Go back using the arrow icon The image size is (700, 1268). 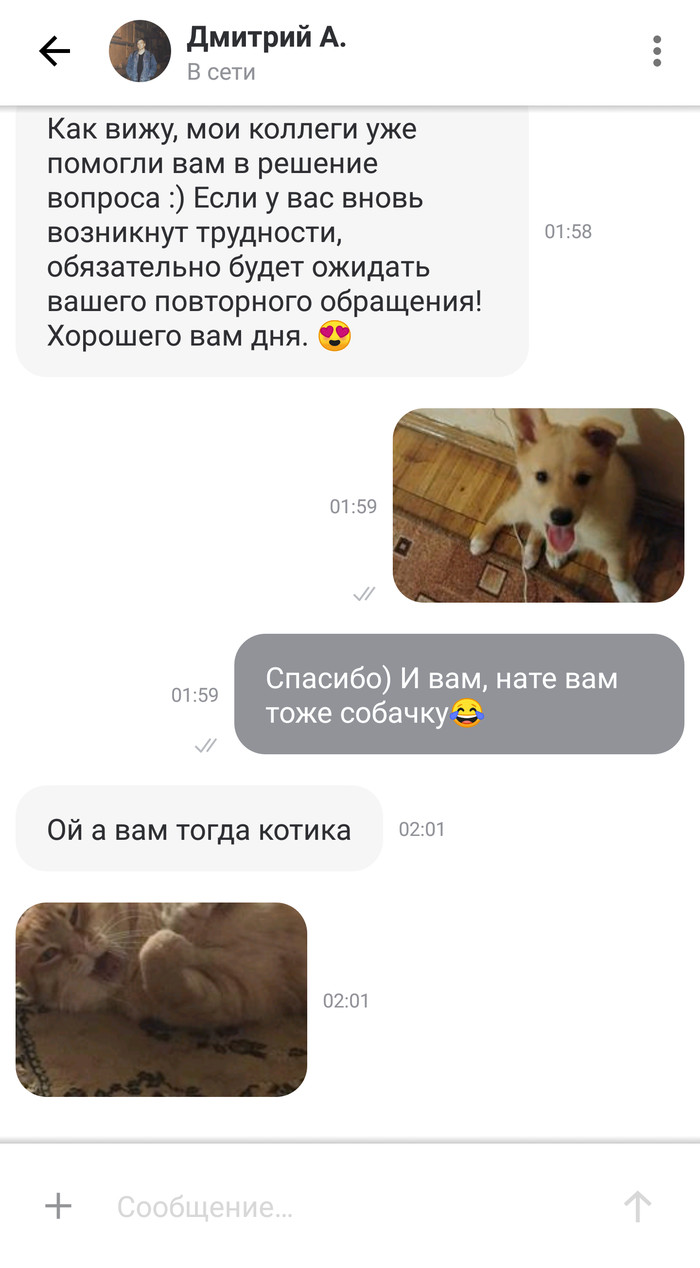(54, 51)
